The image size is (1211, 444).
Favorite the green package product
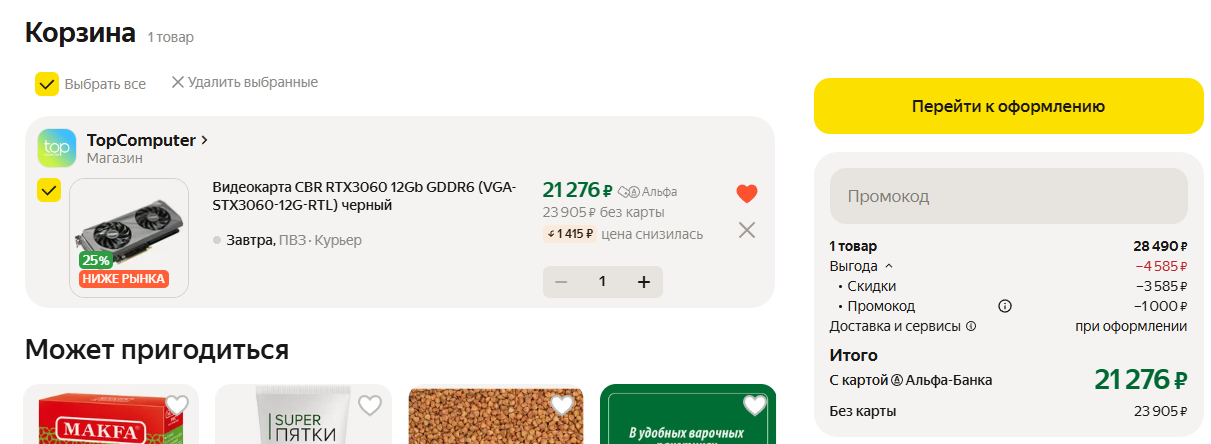tap(755, 405)
